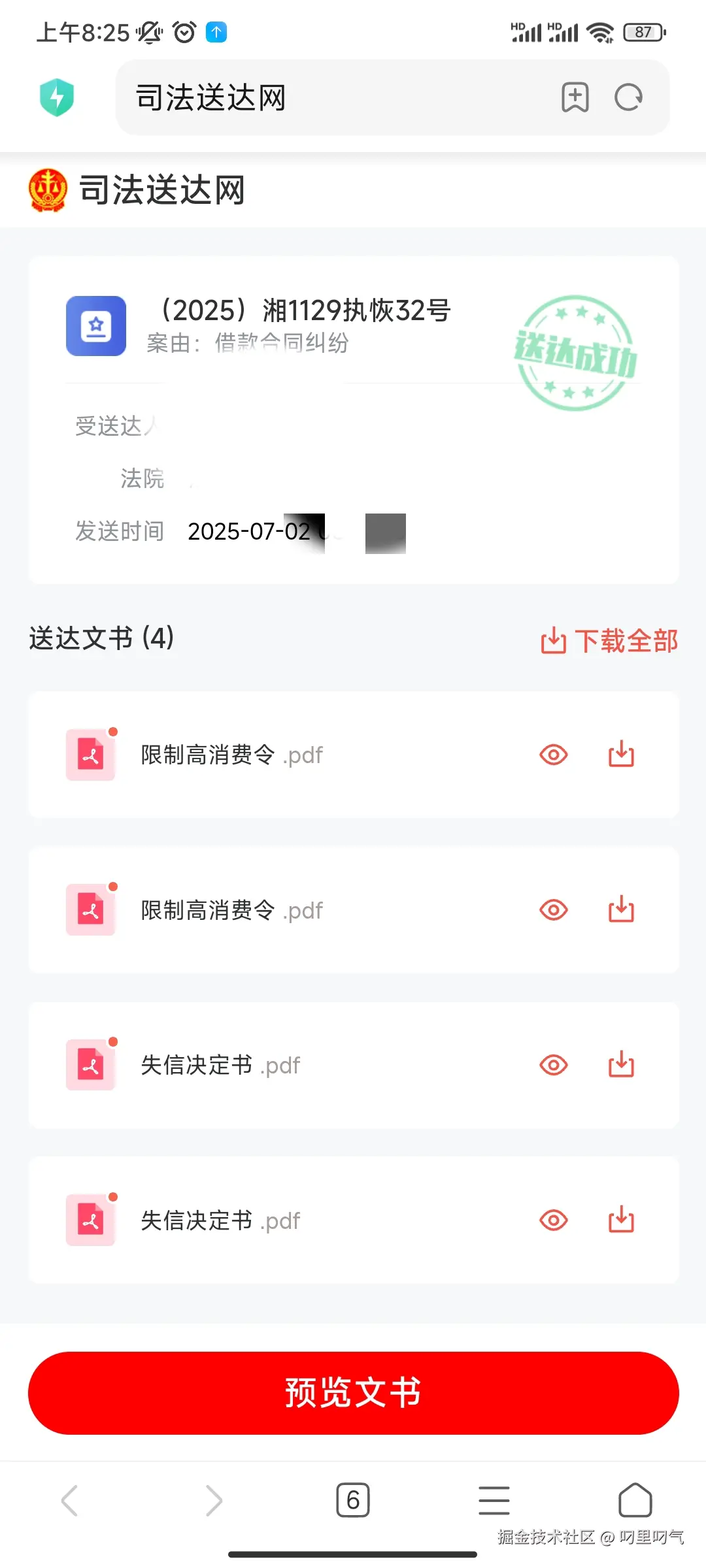Open the browser security shield icon
This screenshot has height=1568, width=706.
[x=57, y=97]
